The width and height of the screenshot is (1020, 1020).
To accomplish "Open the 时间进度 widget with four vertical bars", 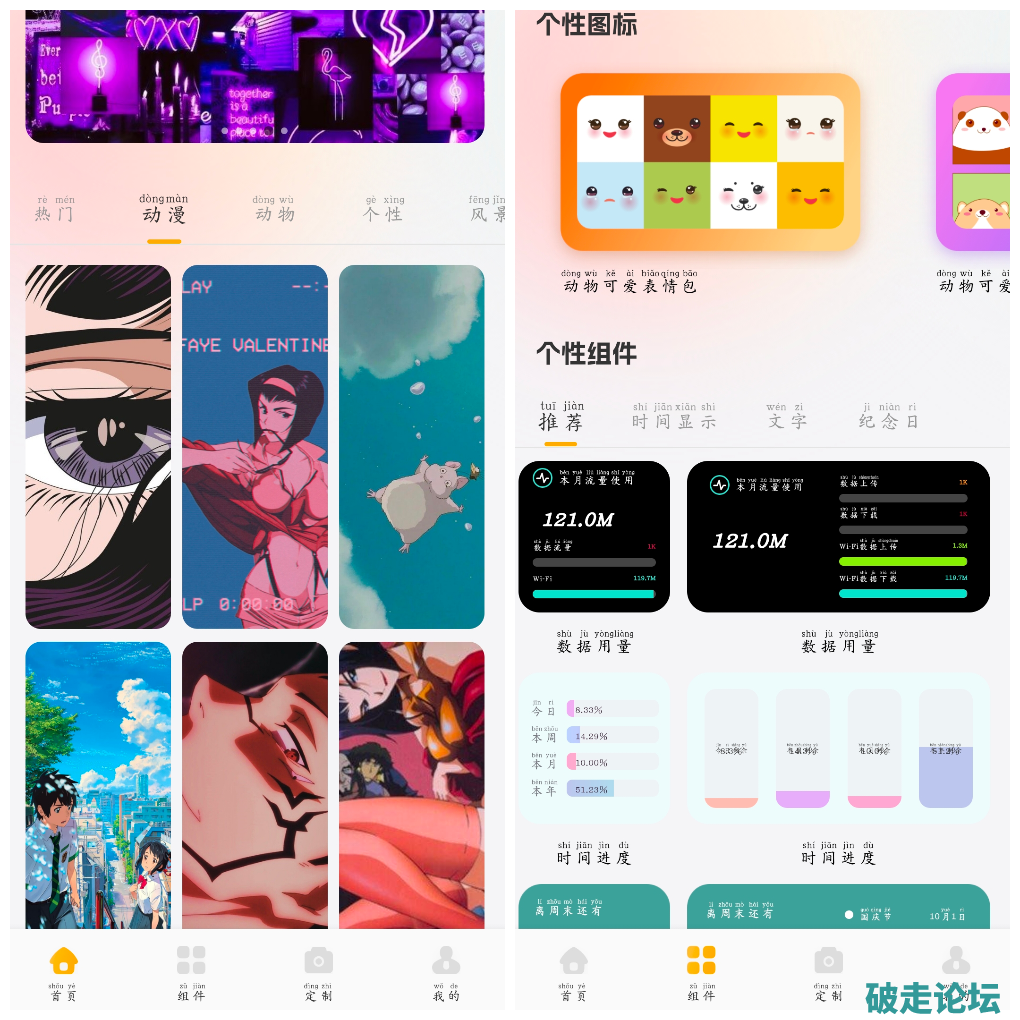I will tap(838, 748).
